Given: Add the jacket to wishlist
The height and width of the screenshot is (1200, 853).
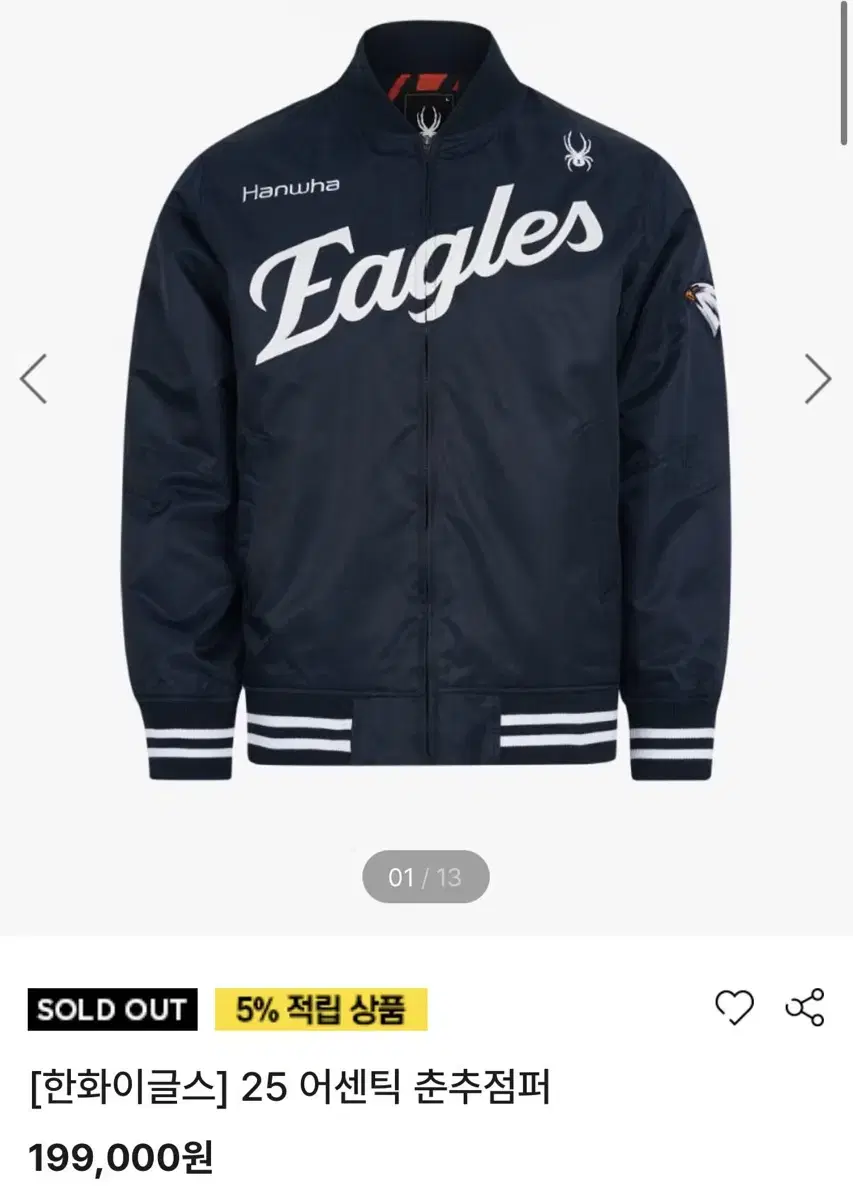Looking at the screenshot, I should point(734,1007).
